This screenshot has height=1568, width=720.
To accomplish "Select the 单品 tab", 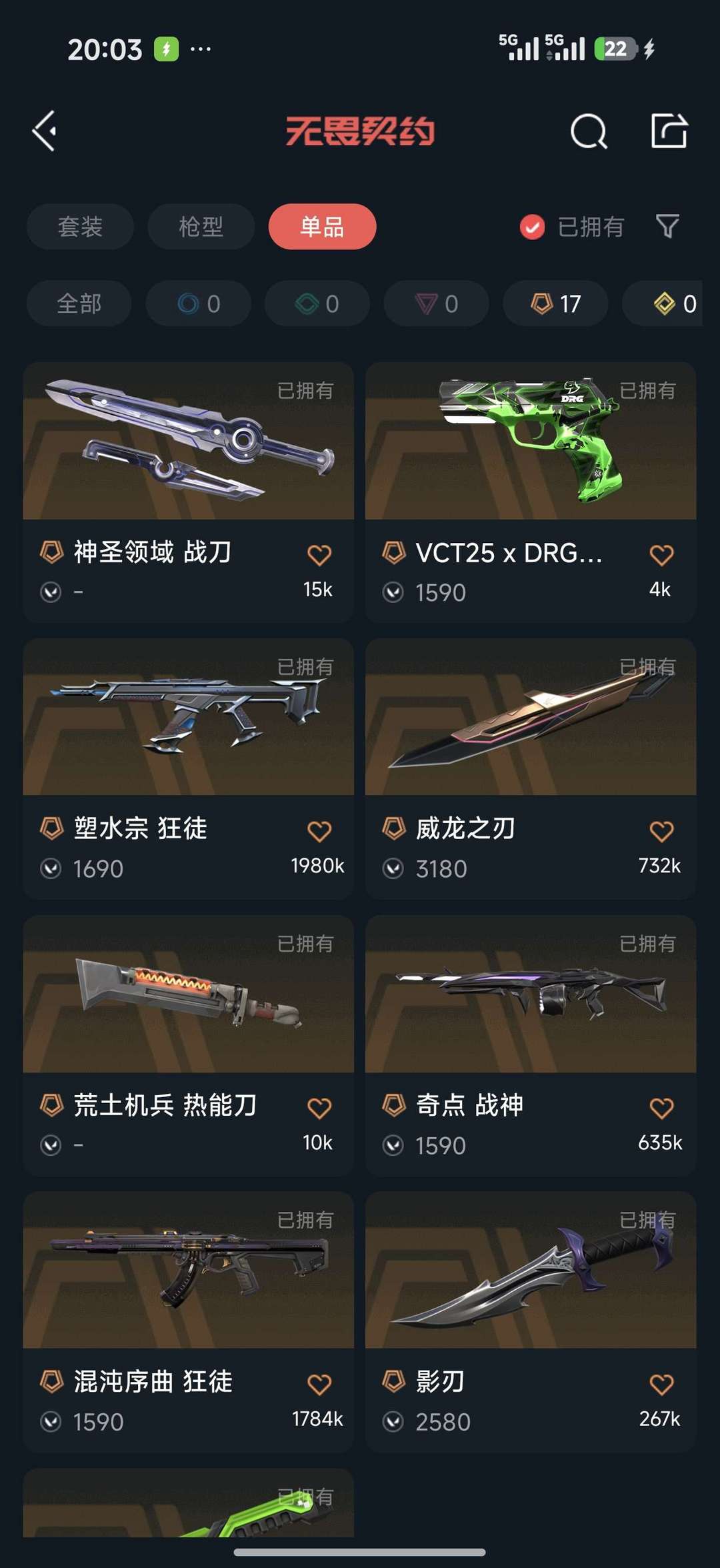I will [322, 227].
